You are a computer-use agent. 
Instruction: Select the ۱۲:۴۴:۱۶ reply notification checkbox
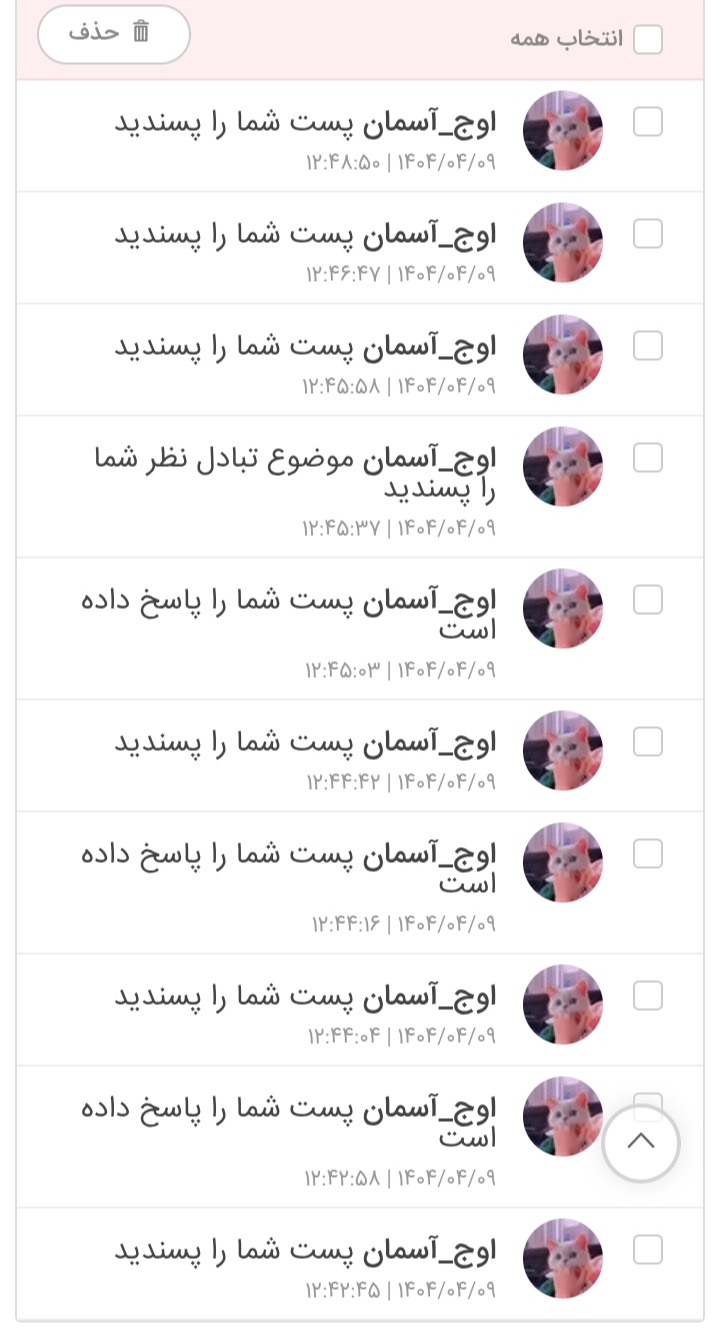648,855
